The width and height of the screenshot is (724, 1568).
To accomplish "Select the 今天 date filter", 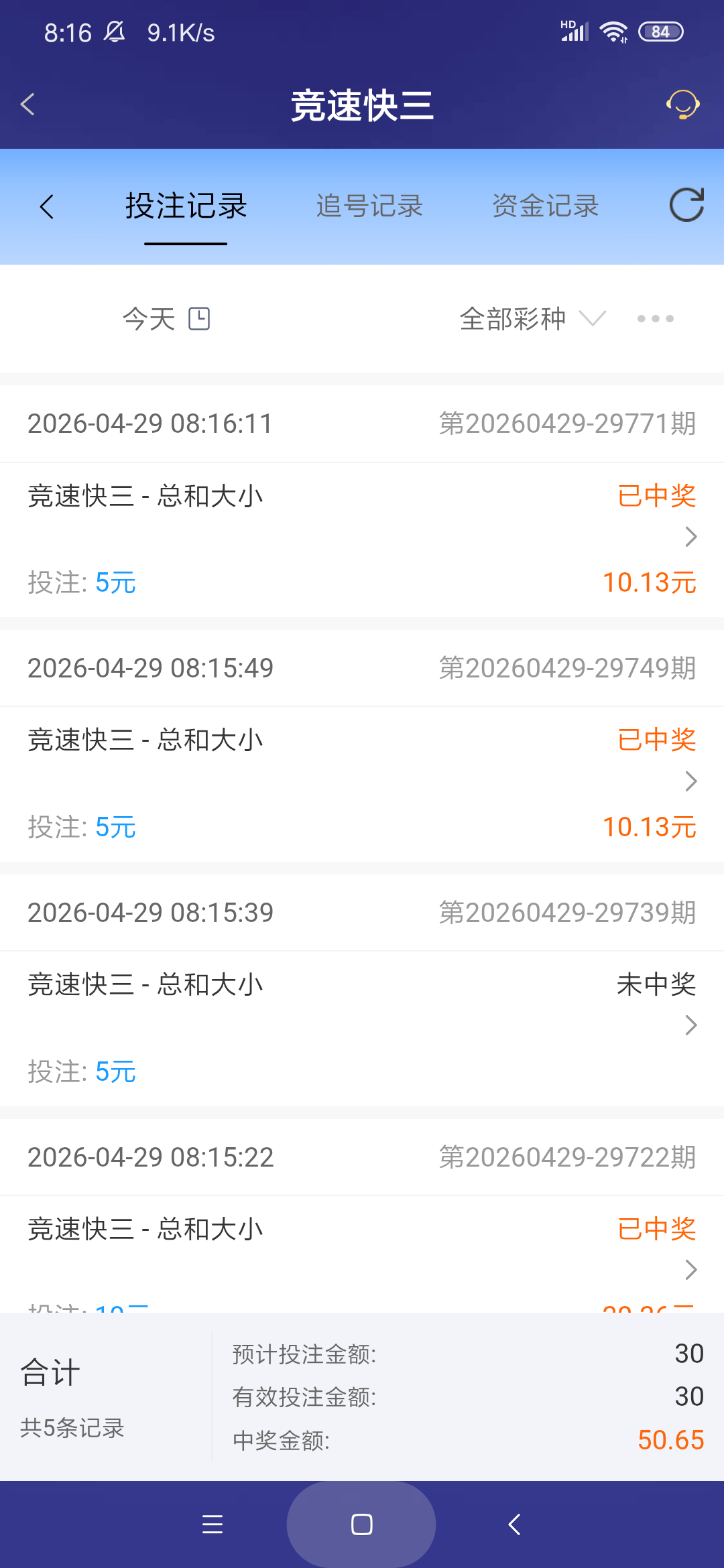I will point(149,319).
